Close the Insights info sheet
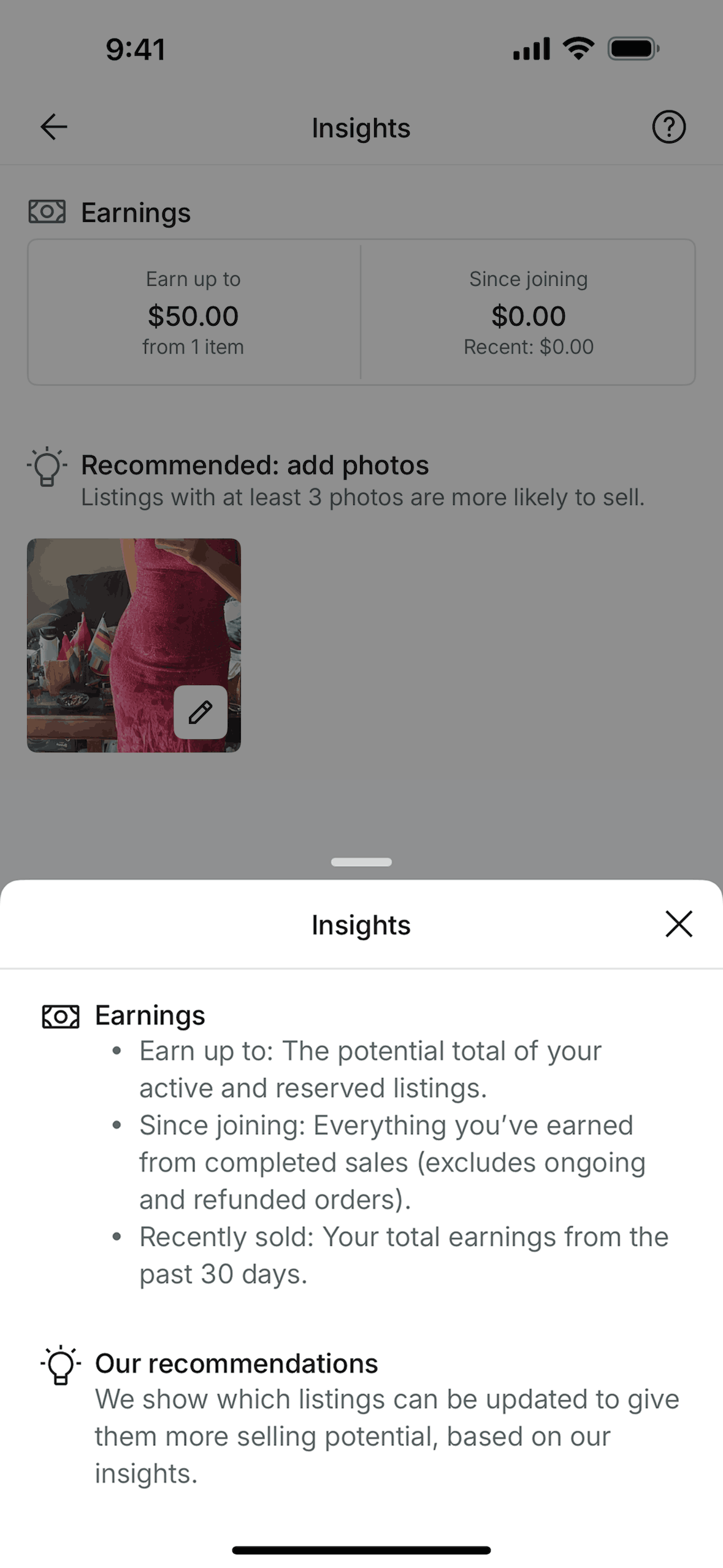Viewport: 723px width, 1568px height. click(678, 924)
